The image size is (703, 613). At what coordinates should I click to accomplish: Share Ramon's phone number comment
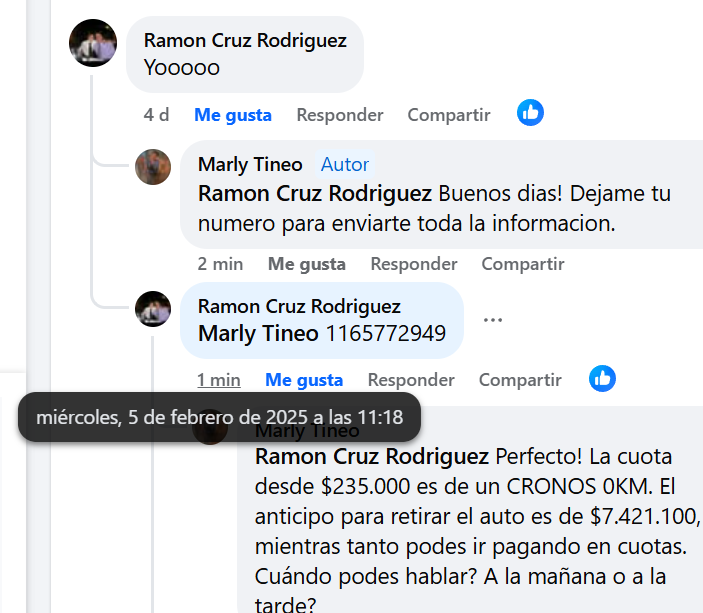click(x=520, y=380)
